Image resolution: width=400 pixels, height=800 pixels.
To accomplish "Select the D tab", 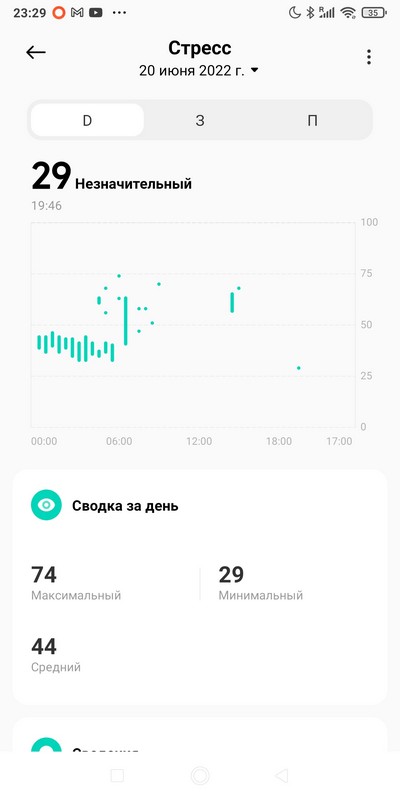I will point(87,120).
